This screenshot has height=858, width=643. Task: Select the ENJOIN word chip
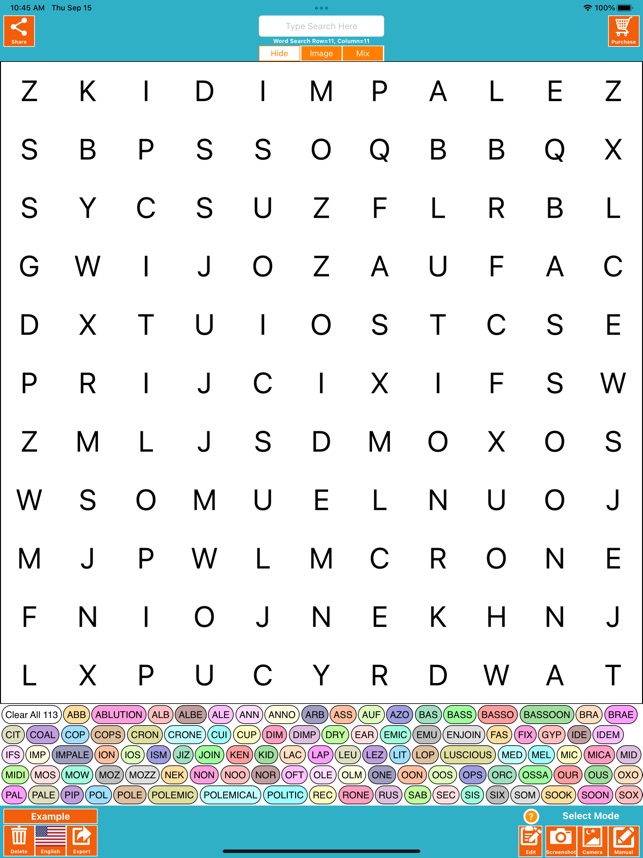click(x=463, y=735)
